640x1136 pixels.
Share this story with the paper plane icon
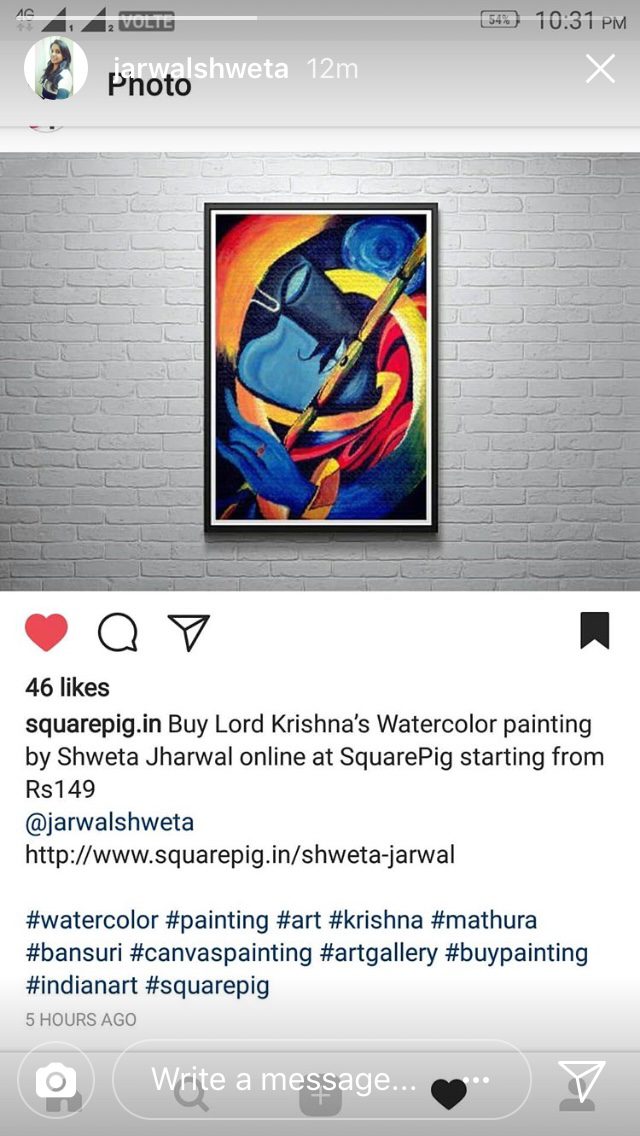(x=581, y=1081)
